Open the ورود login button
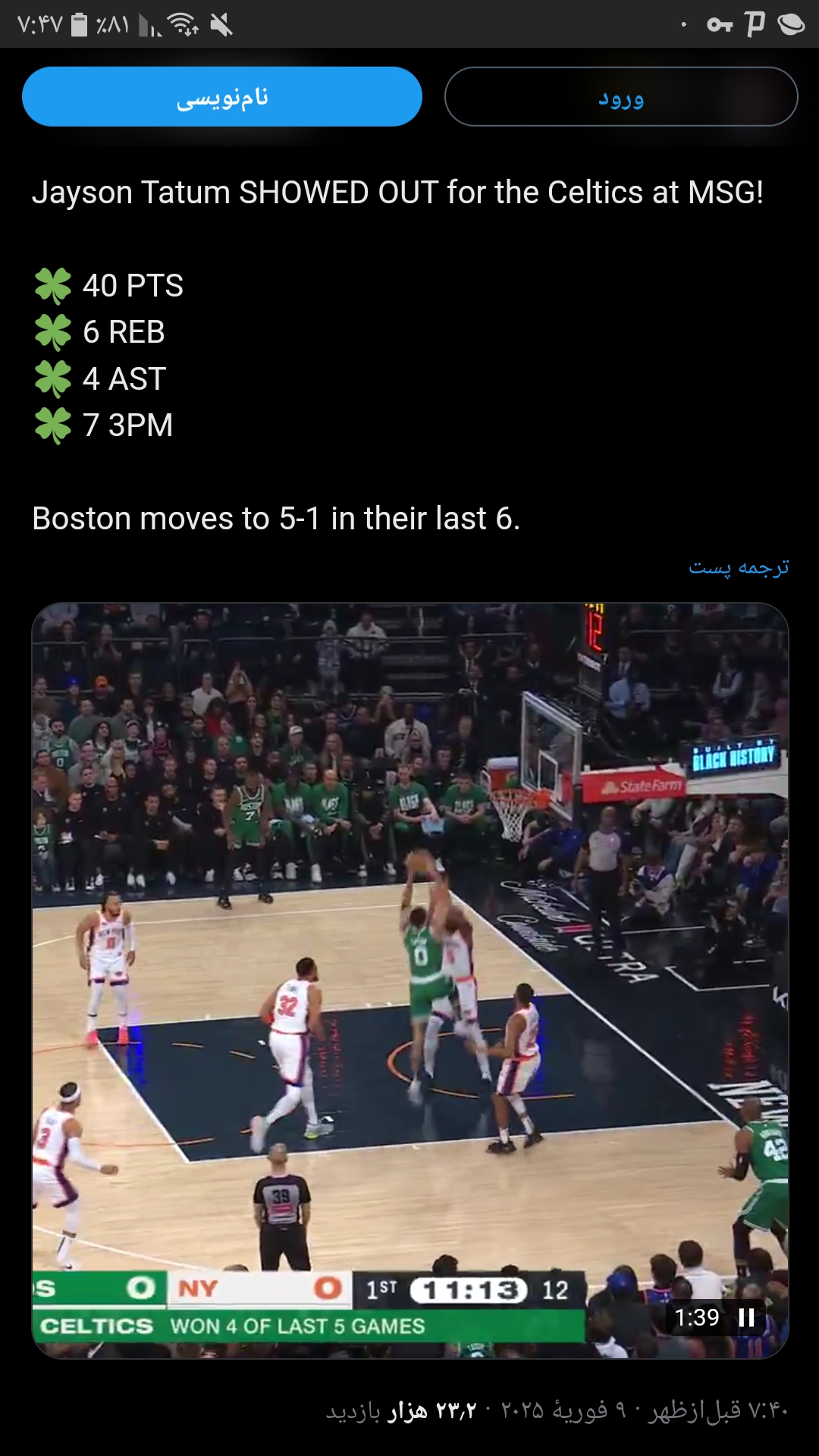 tap(621, 97)
